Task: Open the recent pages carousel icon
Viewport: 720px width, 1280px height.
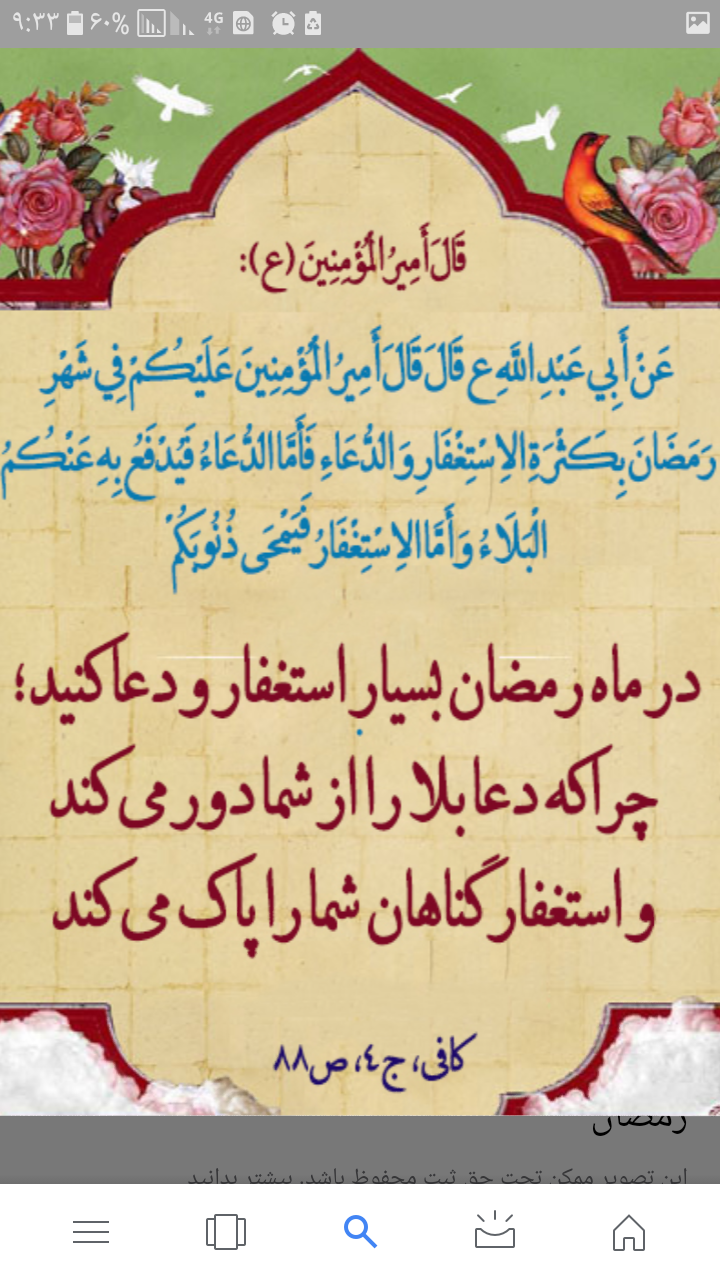Action: coord(226,1232)
